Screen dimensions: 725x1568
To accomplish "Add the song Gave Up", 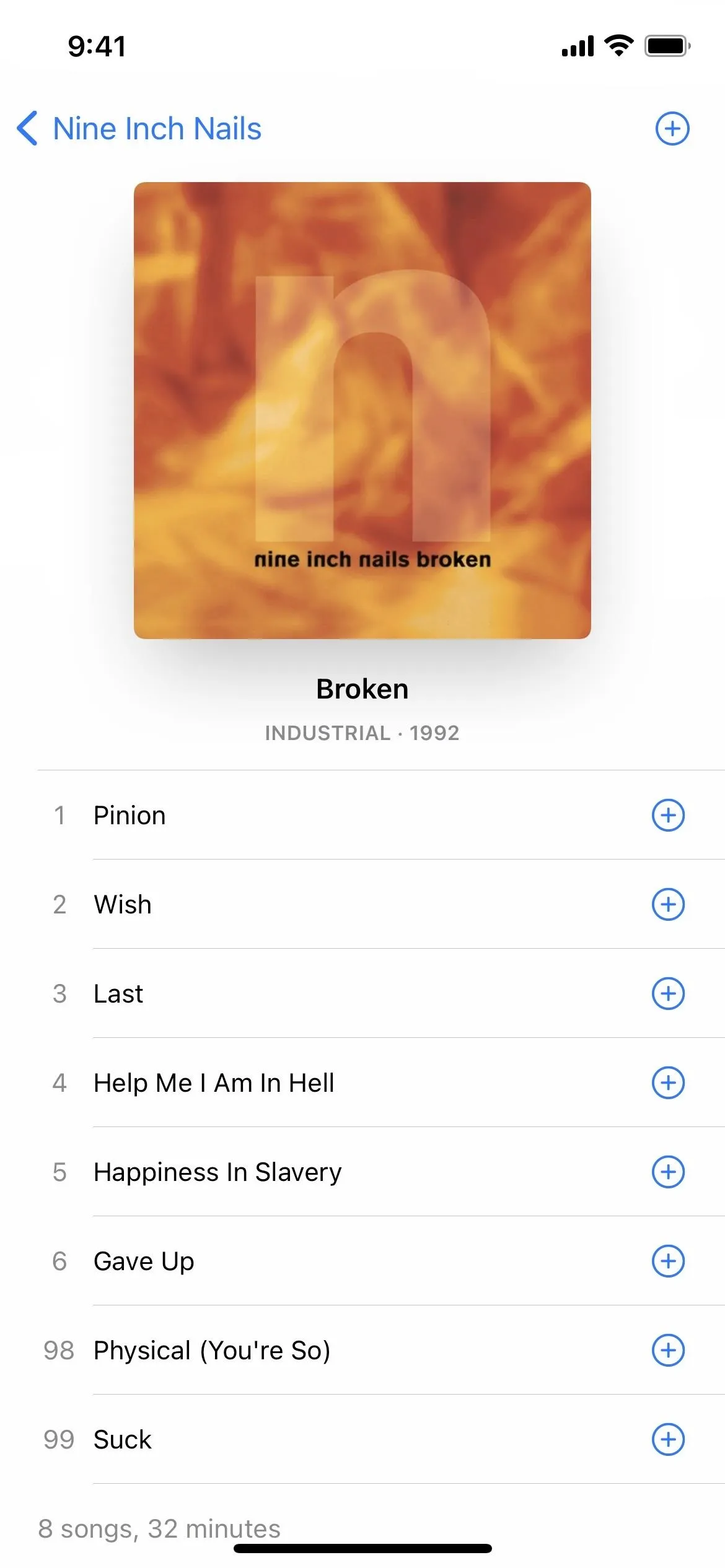I will [x=668, y=1261].
